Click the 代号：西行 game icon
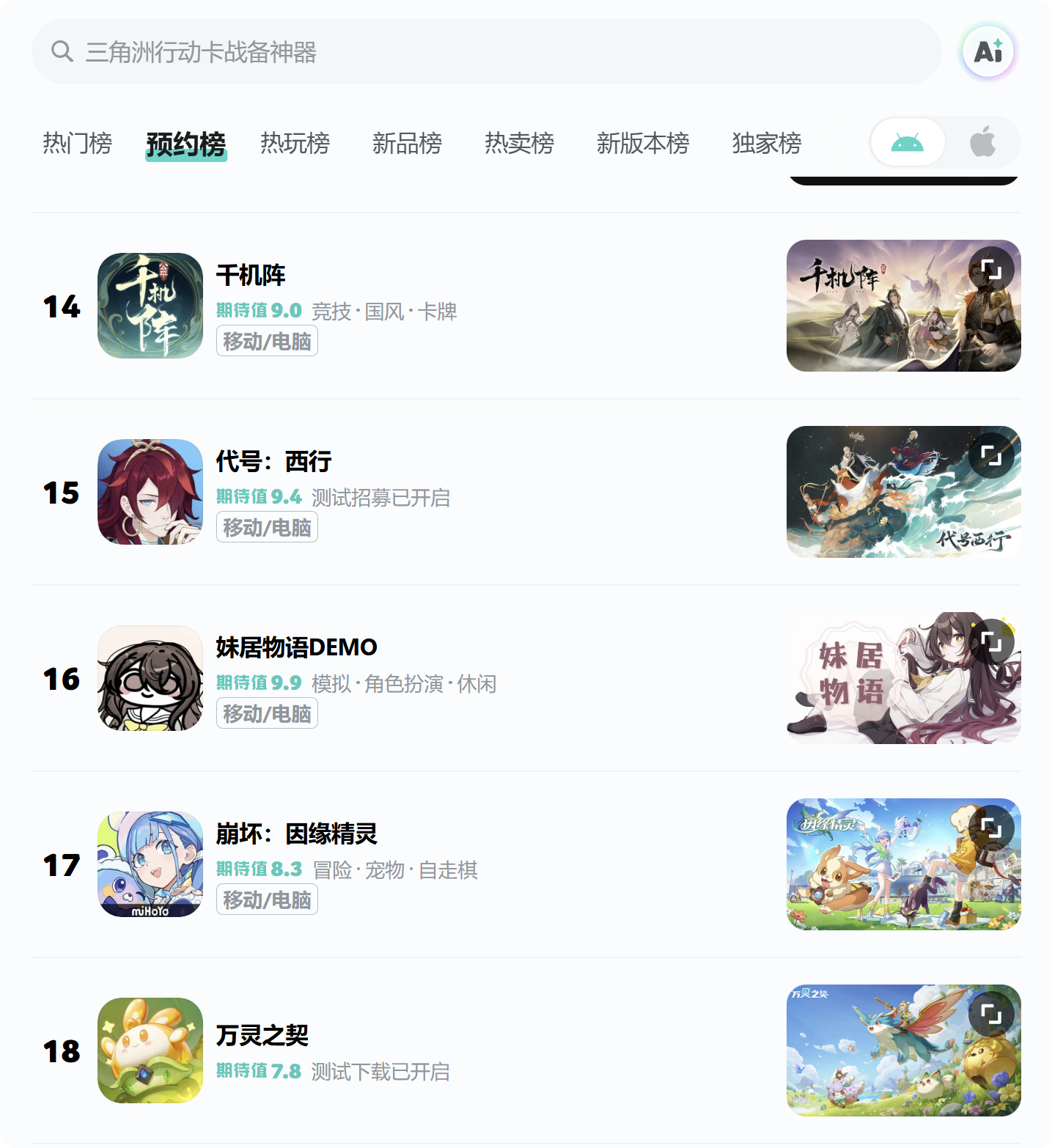The height and width of the screenshot is (1148, 1052). pos(150,492)
